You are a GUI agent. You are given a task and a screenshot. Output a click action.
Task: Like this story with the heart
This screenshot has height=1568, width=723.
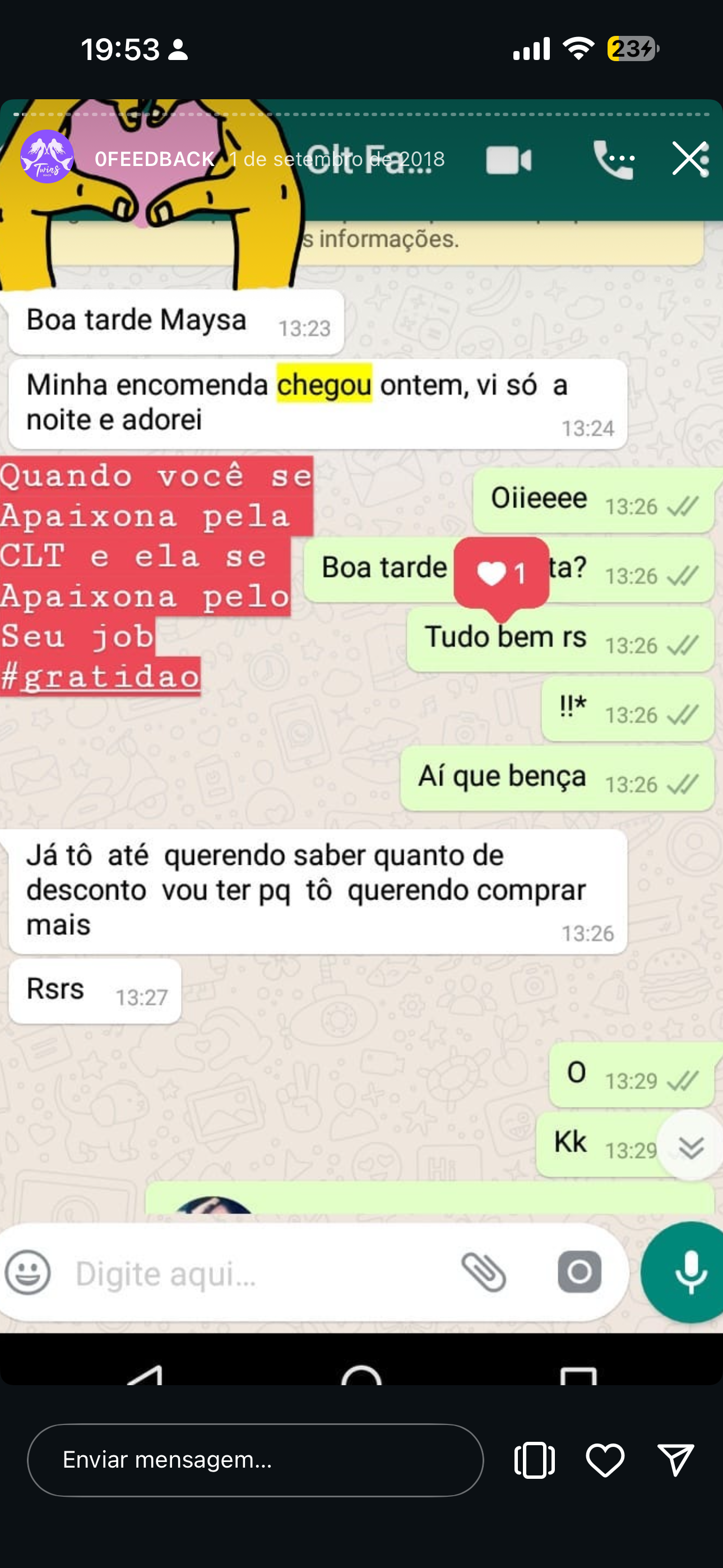pyautogui.click(x=605, y=1460)
